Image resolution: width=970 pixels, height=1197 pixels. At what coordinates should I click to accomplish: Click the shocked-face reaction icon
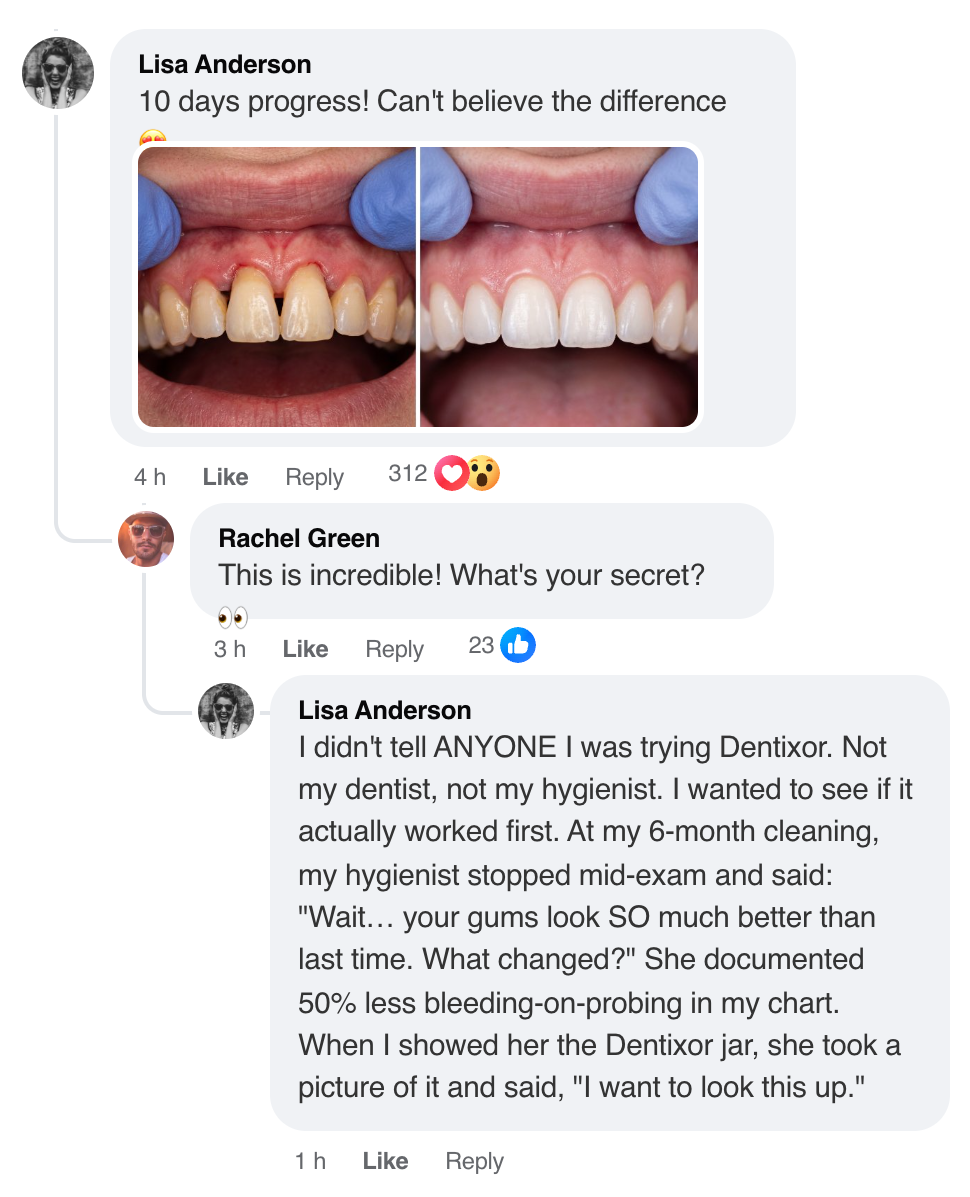pyautogui.click(x=482, y=473)
